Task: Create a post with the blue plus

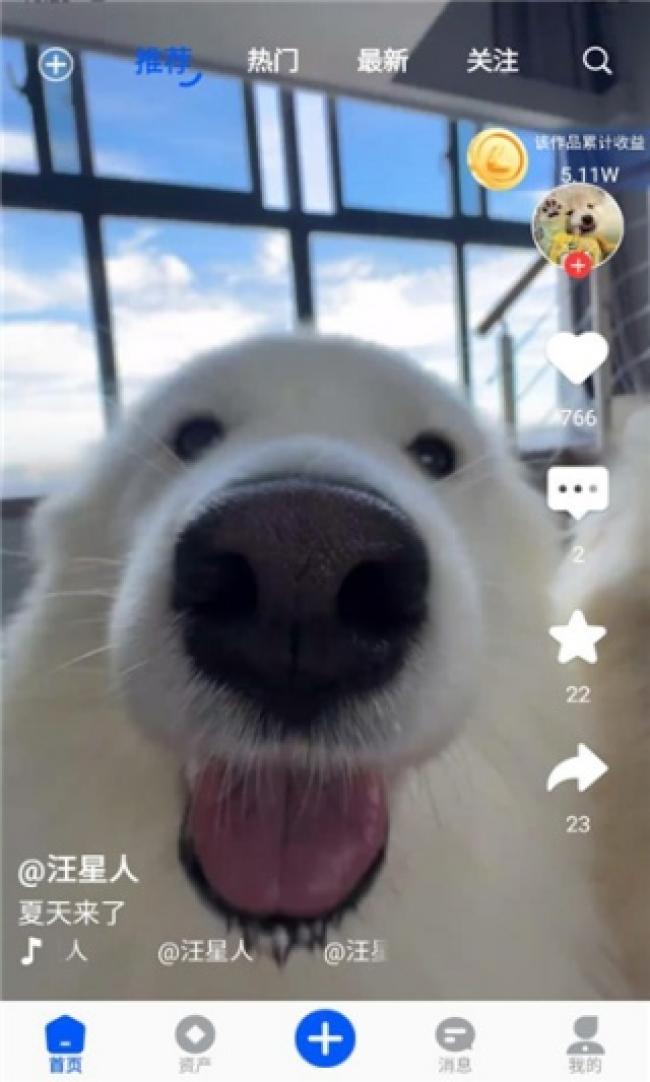Action: pos(325,1039)
